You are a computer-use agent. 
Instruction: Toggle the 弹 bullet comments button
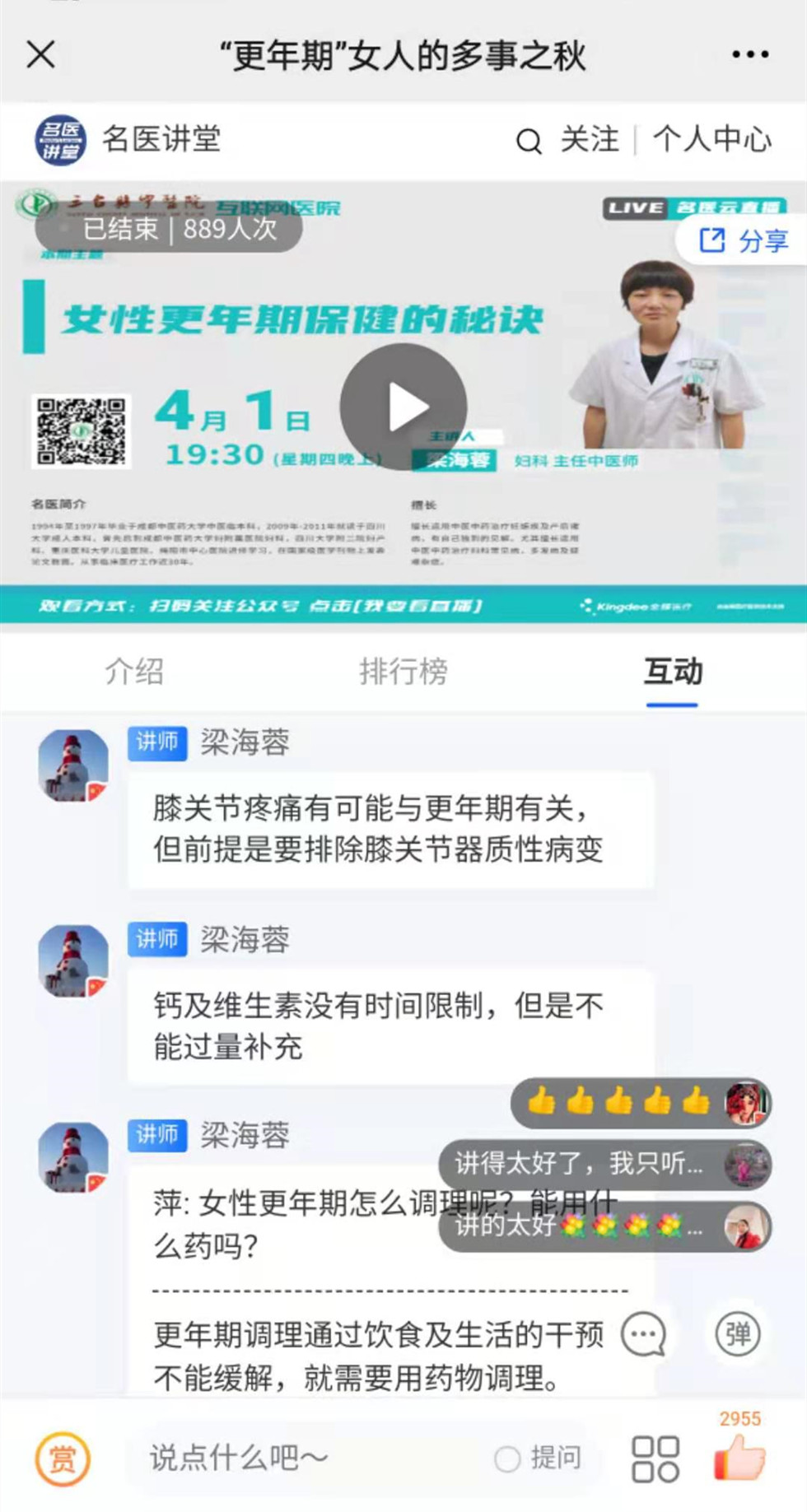click(x=737, y=1335)
